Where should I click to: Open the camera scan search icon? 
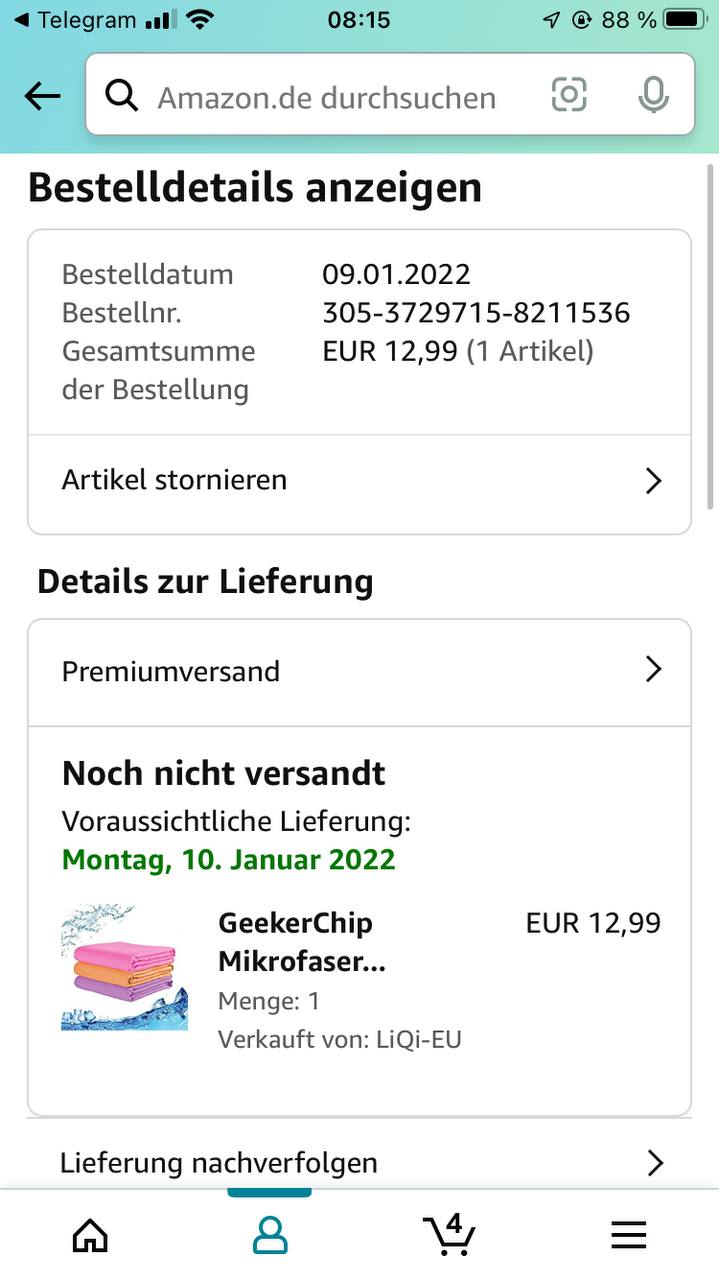[569, 95]
